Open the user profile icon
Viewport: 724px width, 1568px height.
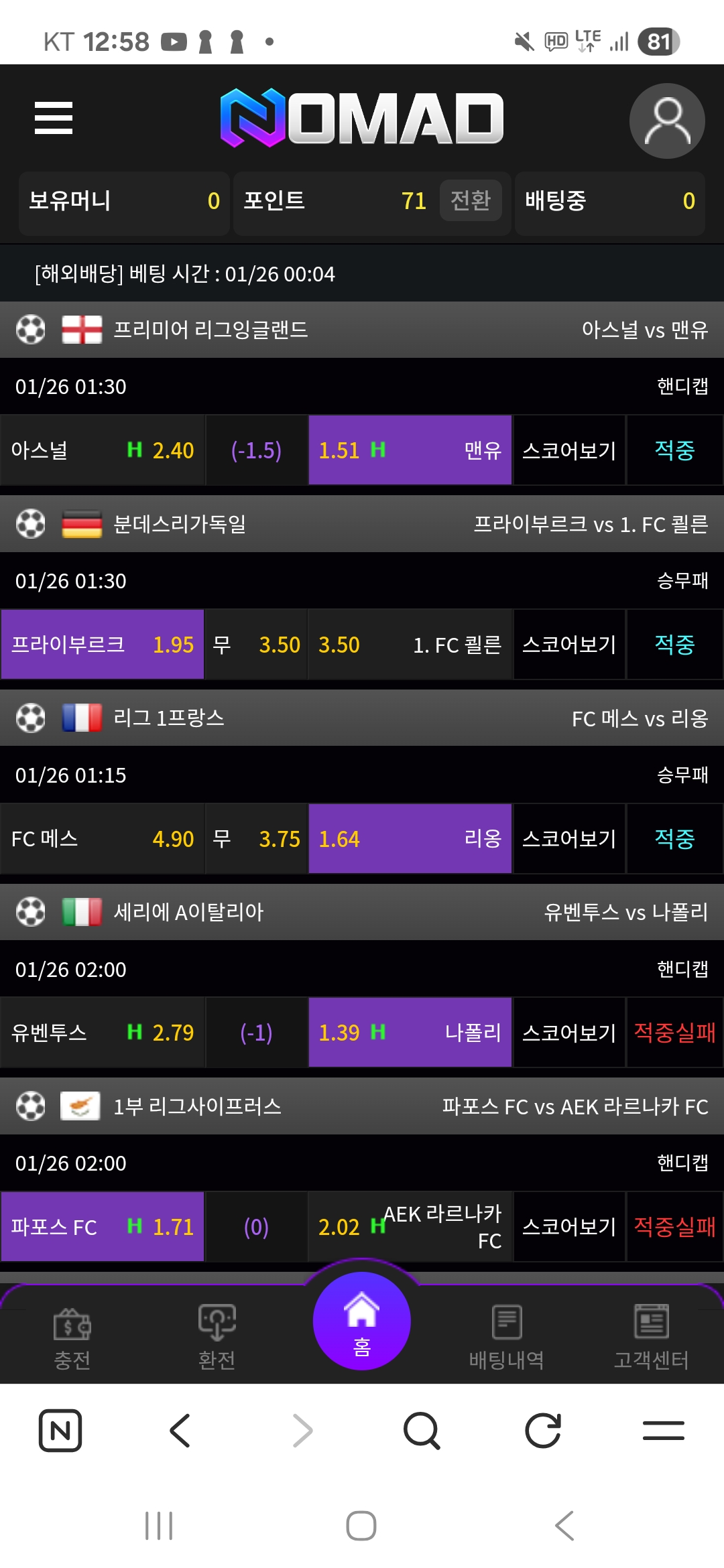coord(666,121)
